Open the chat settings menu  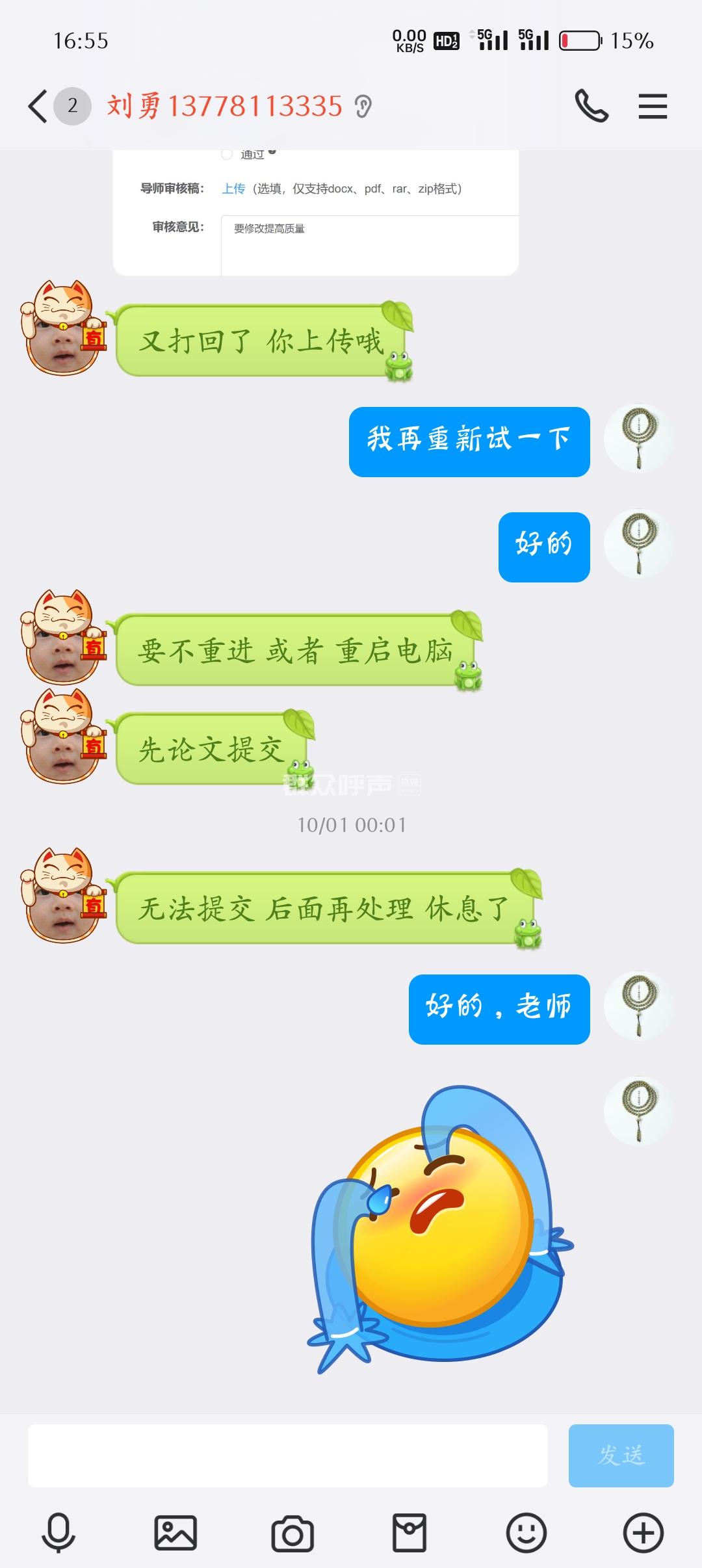tap(652, 106)
